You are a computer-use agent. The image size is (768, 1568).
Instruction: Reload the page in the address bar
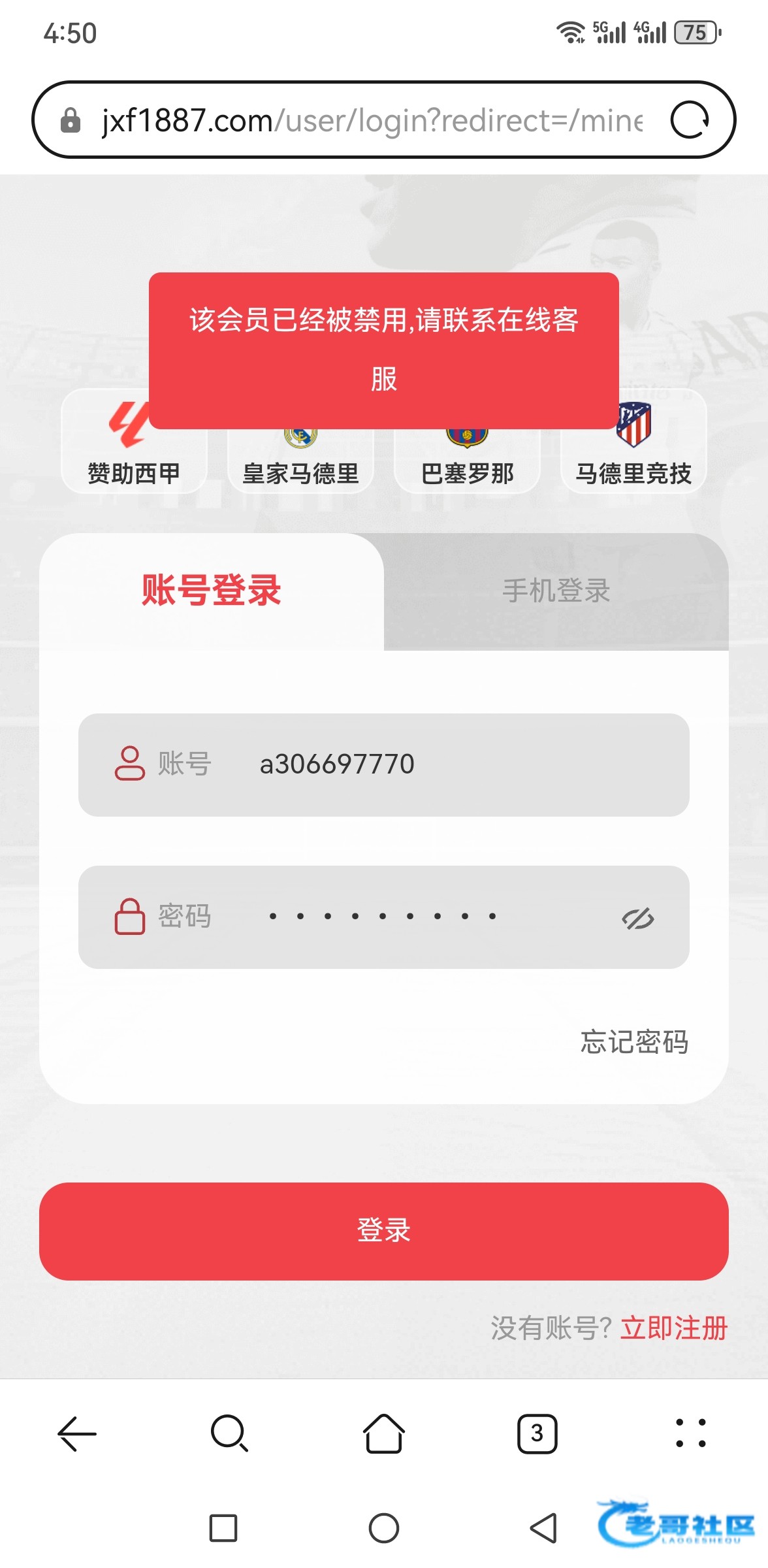690,120
